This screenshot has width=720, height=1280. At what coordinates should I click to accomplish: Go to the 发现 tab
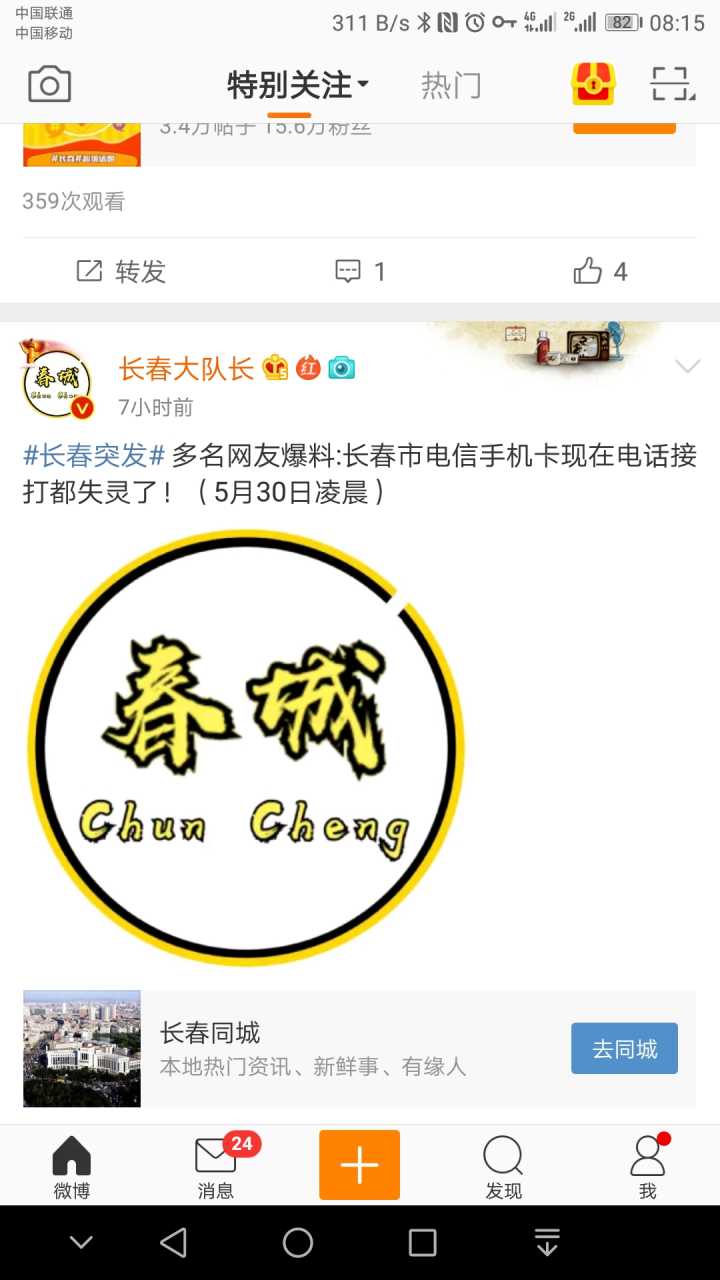[503, 1166]
